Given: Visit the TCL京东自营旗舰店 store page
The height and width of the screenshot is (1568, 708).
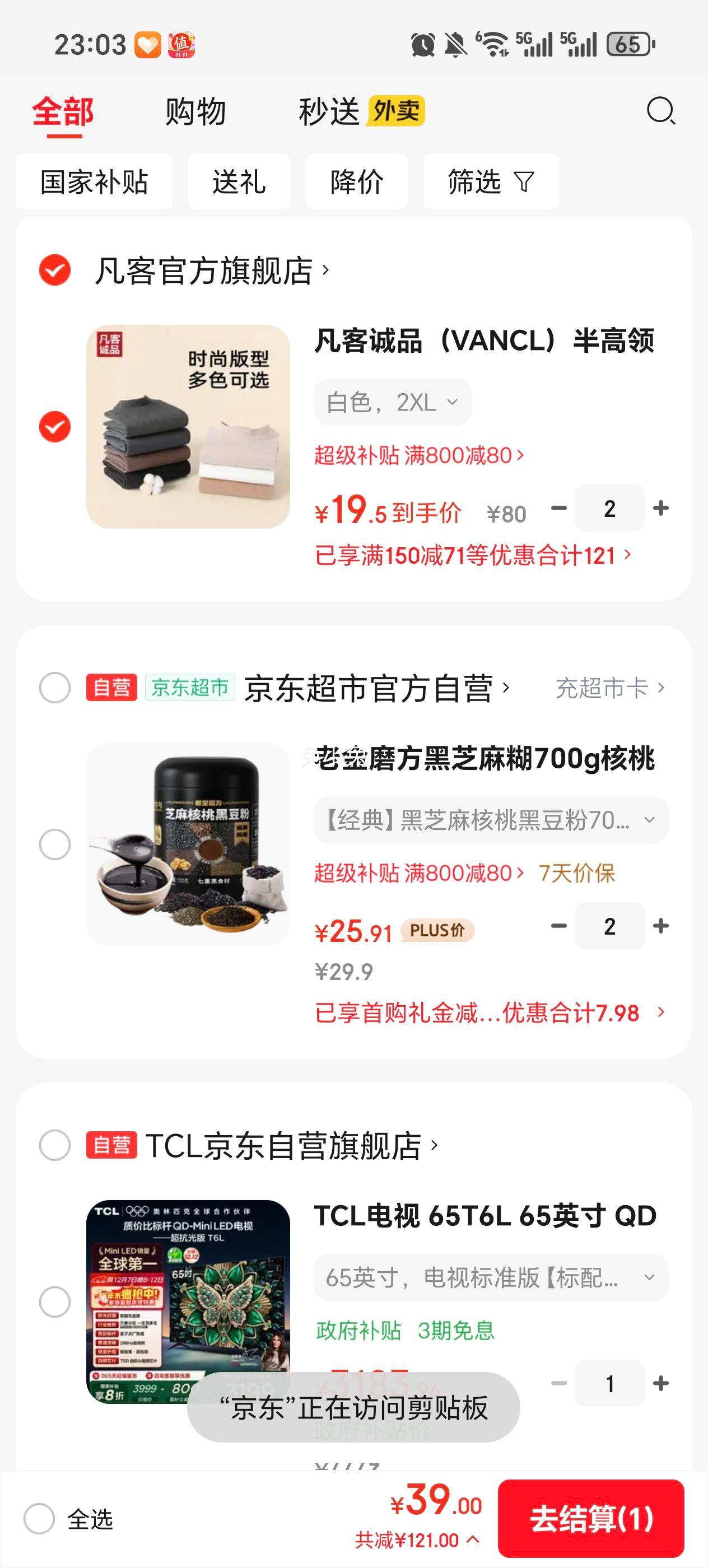Looking at the screenshot, I should tap(291, 1146).
